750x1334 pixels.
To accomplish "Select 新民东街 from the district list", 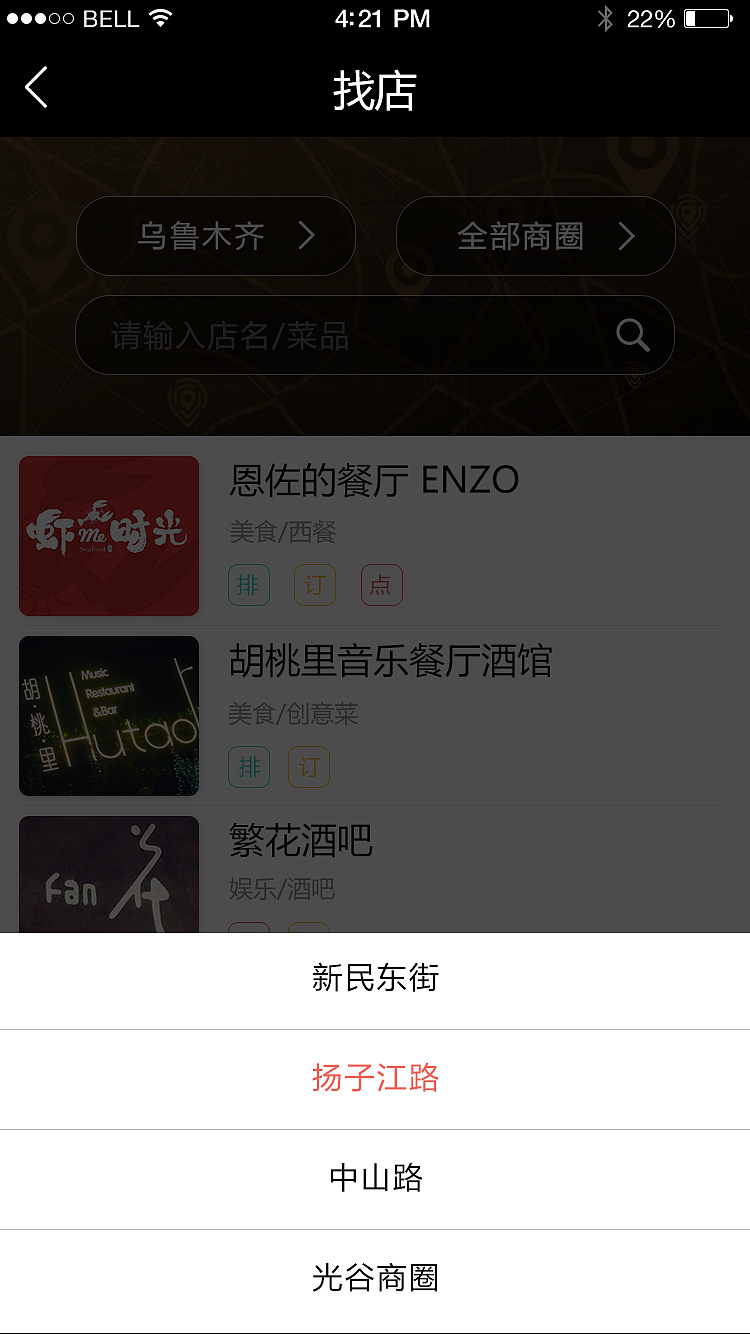I will 375,978.
